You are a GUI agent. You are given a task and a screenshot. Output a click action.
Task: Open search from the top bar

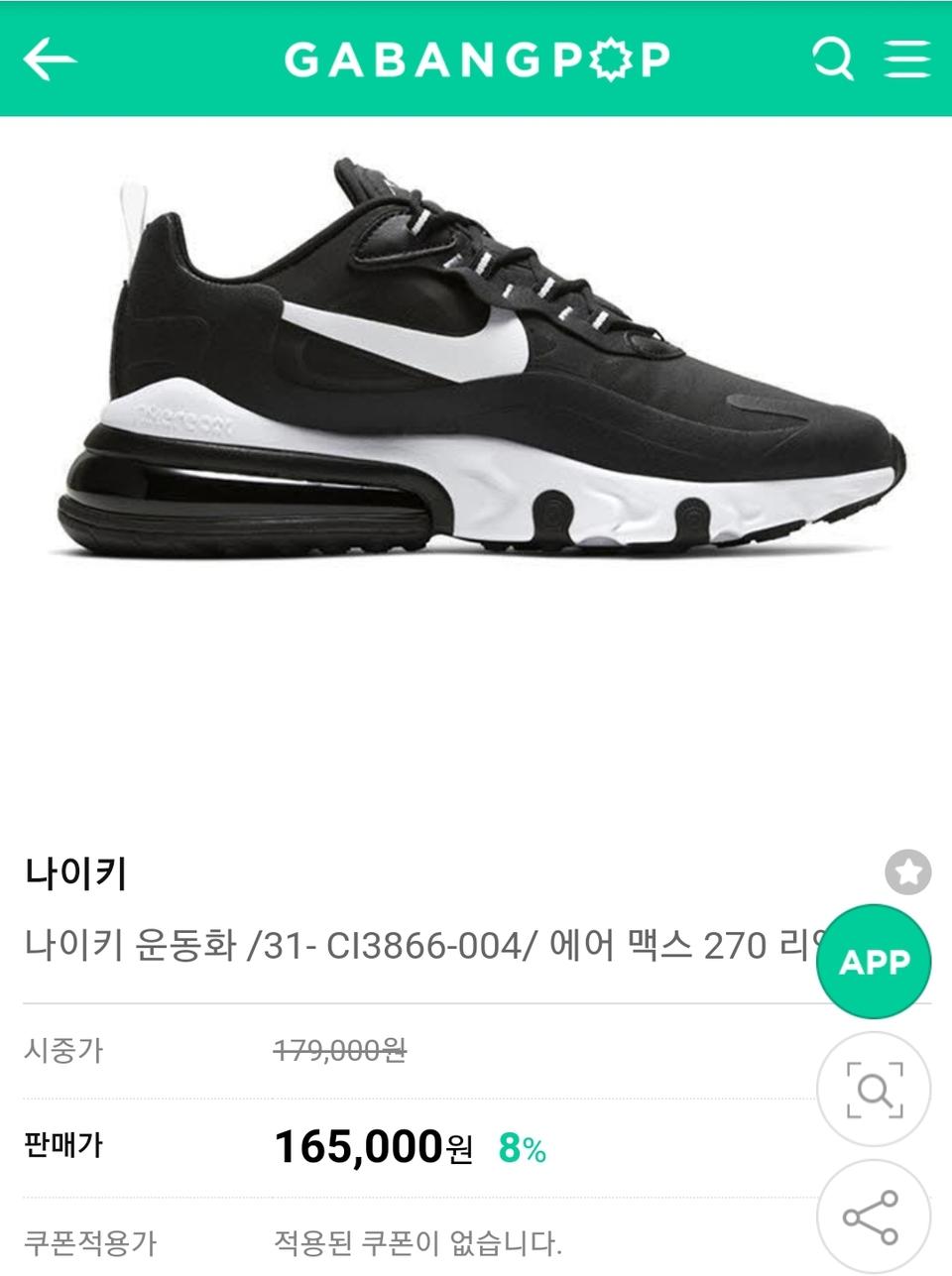point(832,59)
